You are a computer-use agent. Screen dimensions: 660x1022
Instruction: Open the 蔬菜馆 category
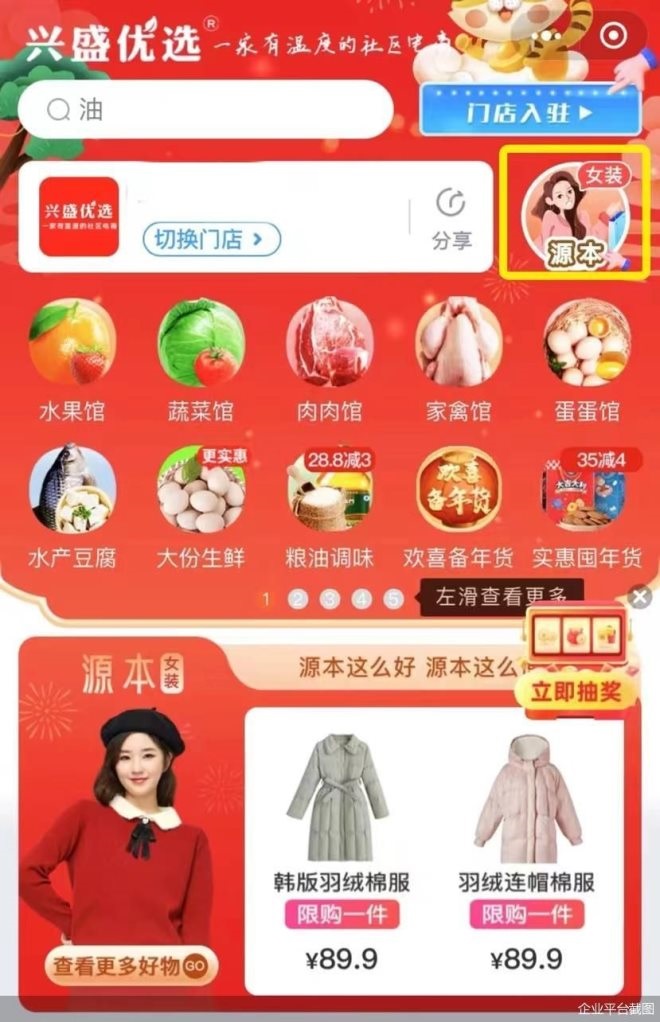[201, 360]
